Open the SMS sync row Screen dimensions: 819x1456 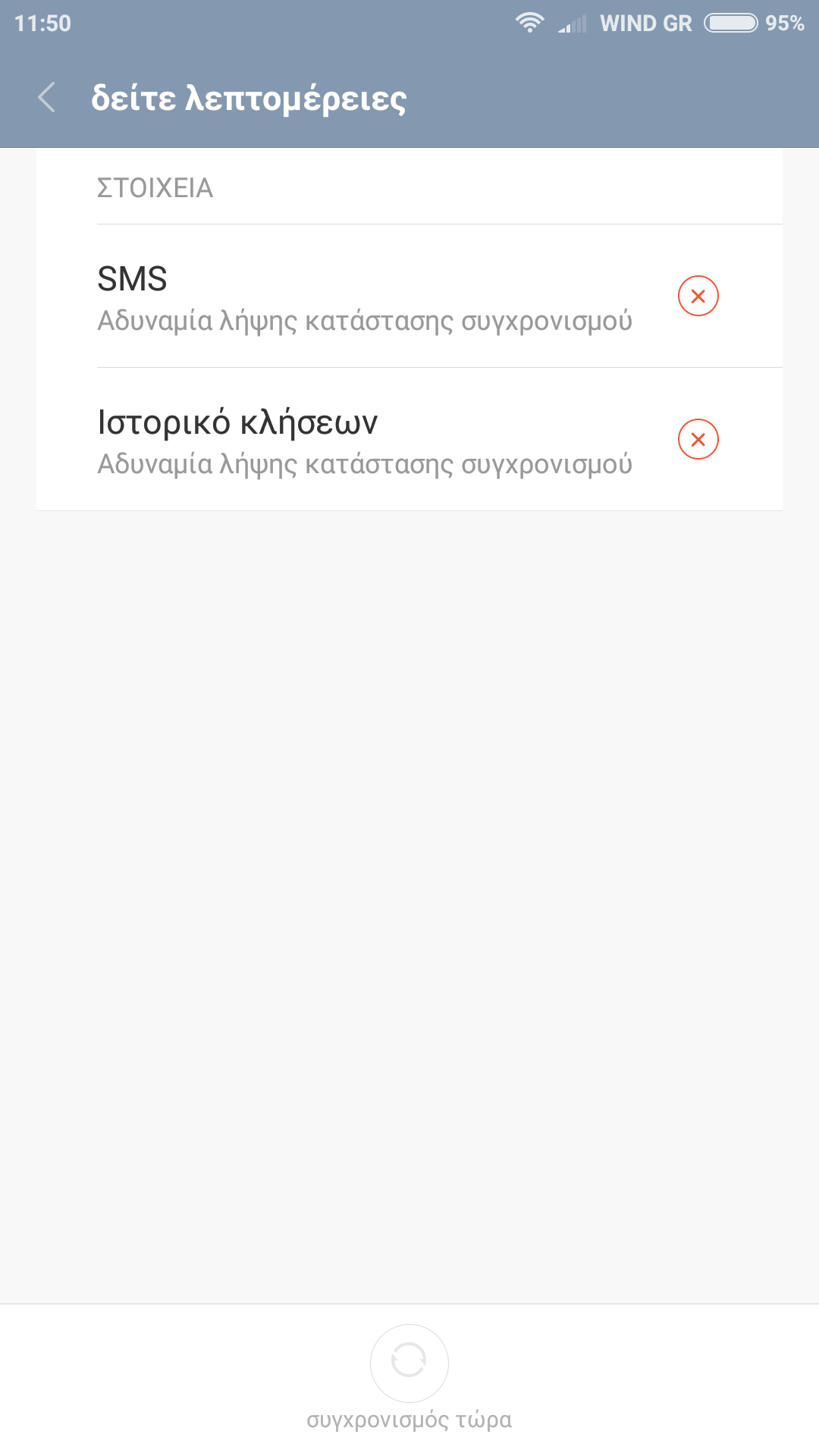(x=364, y=297)
